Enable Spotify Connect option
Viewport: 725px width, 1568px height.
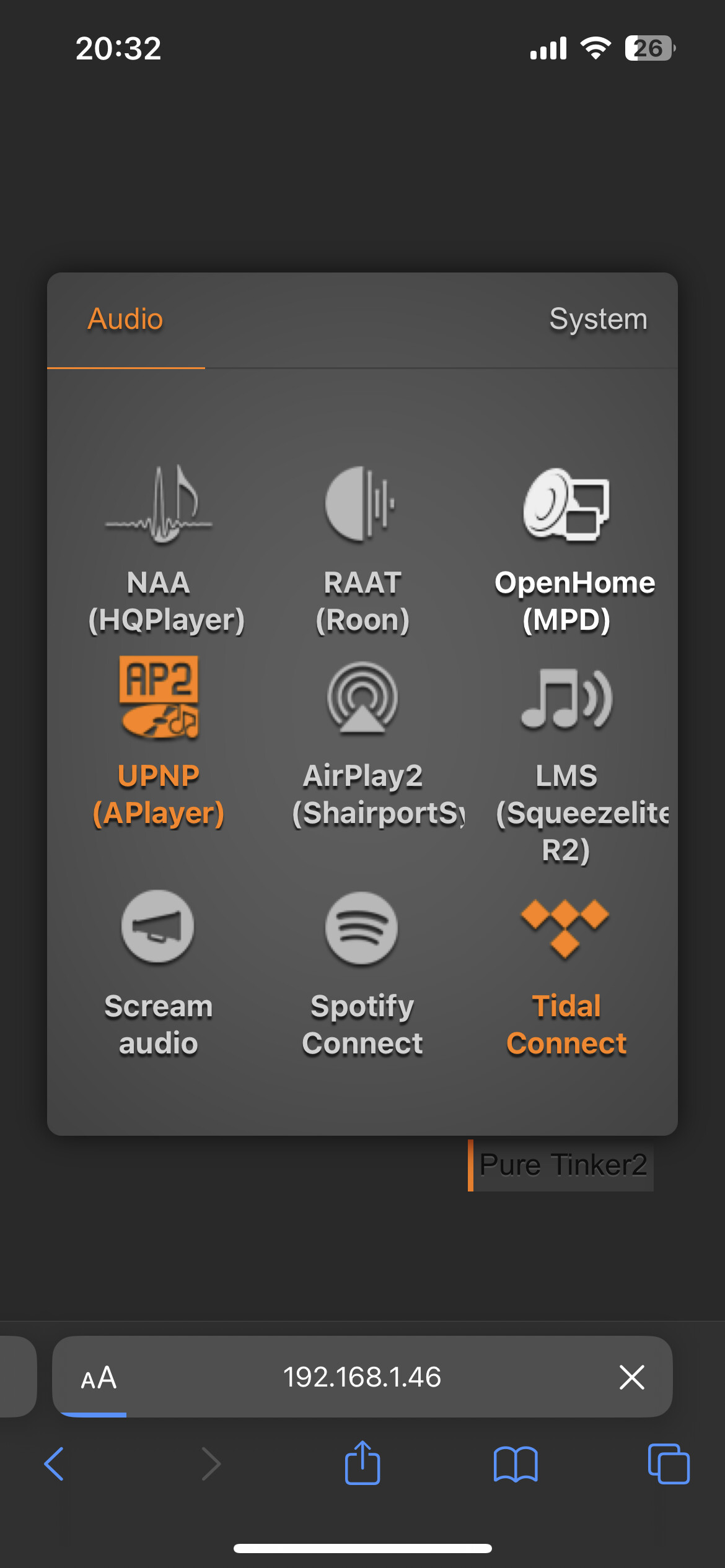coord(362,973)
